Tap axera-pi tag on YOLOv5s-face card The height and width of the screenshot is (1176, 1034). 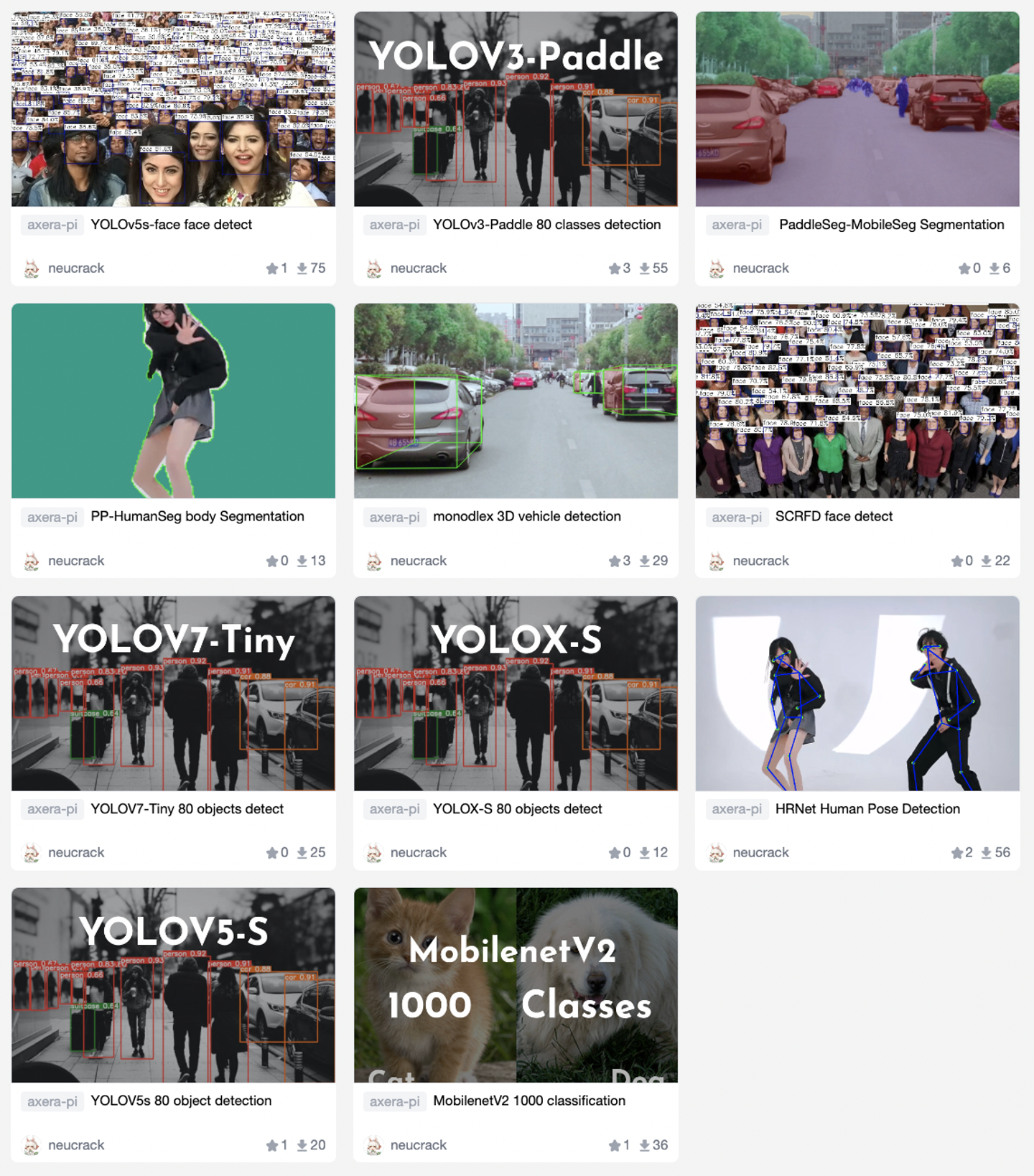coord(52,225)
